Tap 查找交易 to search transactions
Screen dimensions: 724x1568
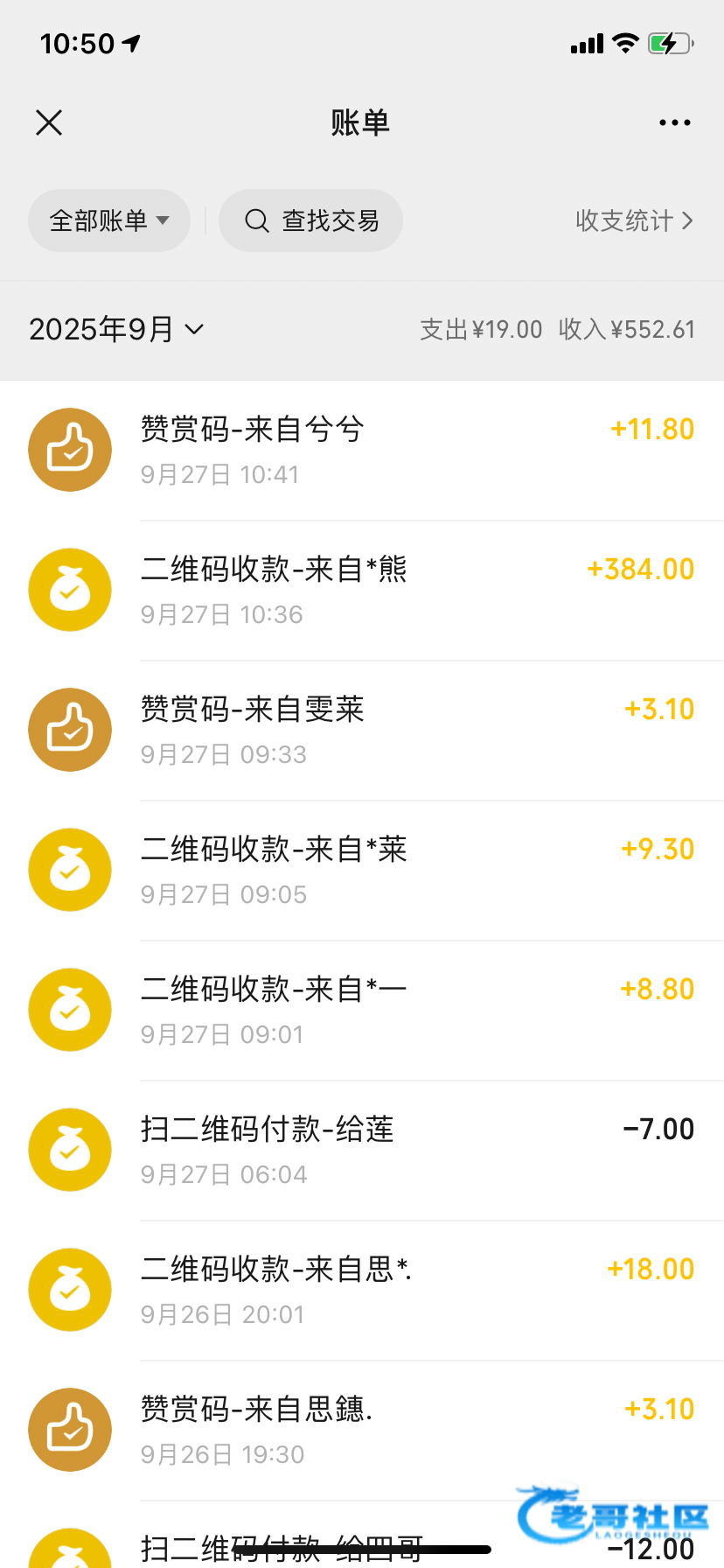(310, 220)
